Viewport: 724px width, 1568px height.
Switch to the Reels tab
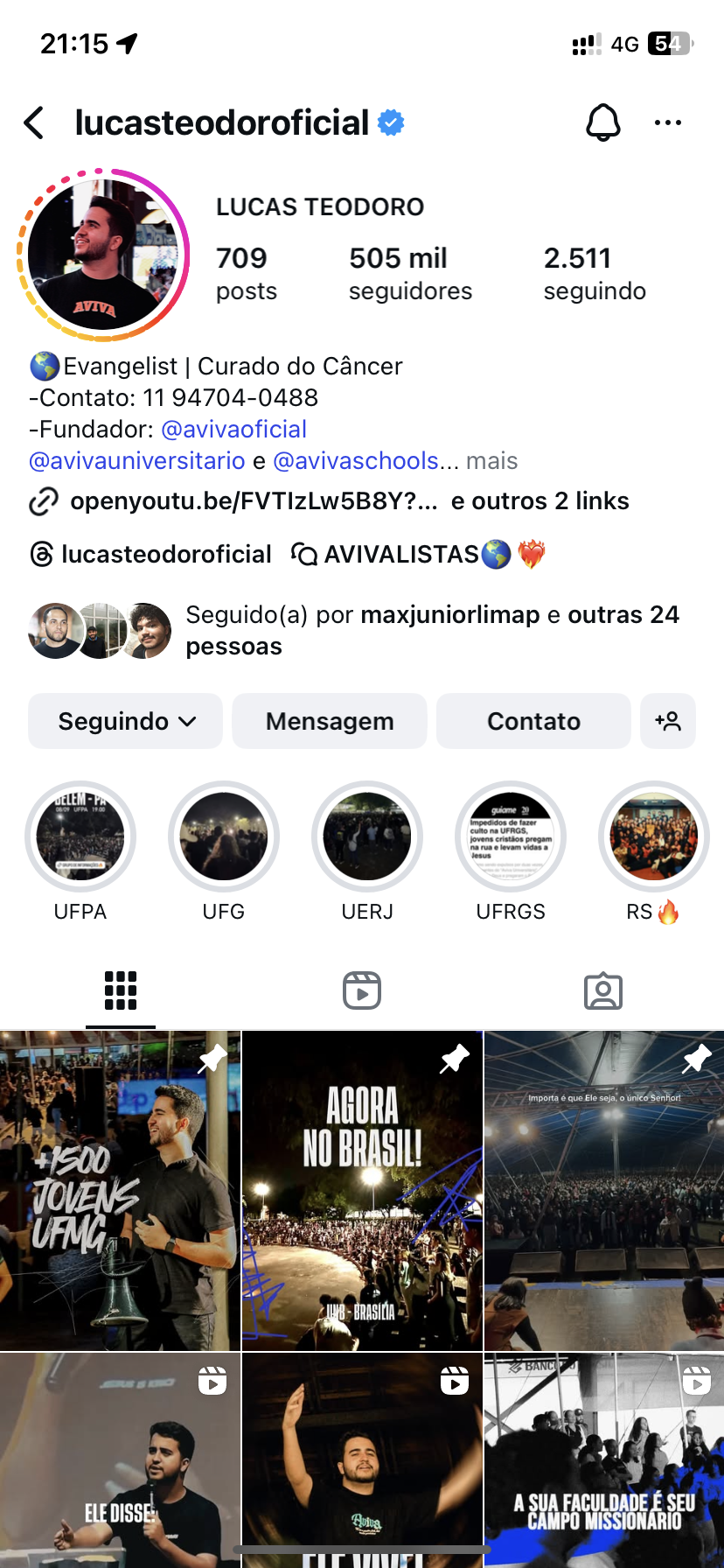pyautogui.click(x=362, y=990)
